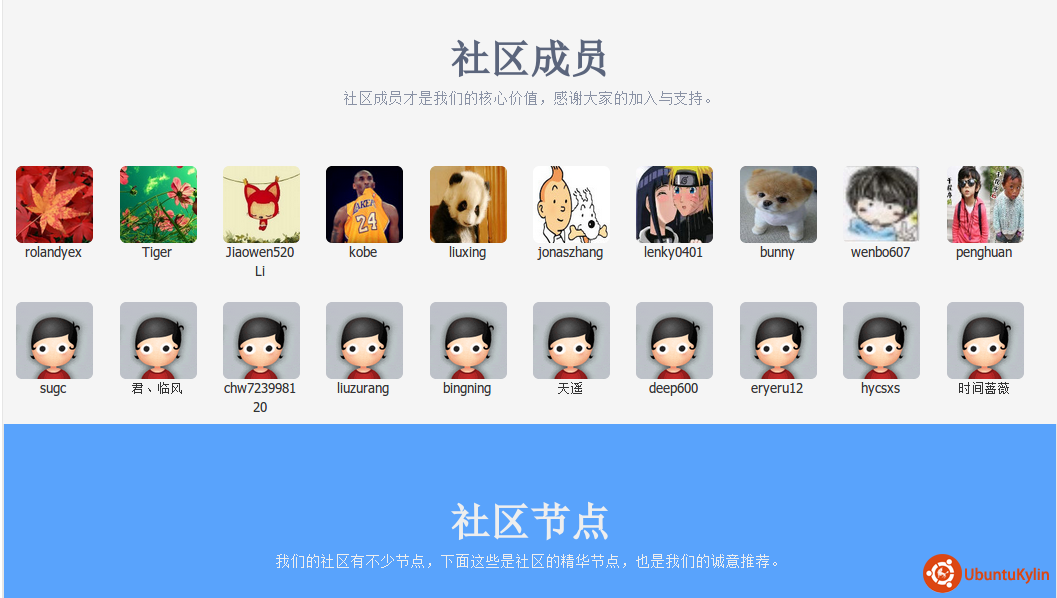The image size is (1057, 598).
Task: View jonaszhang's member profile
Action: click(x=571, y=205)
